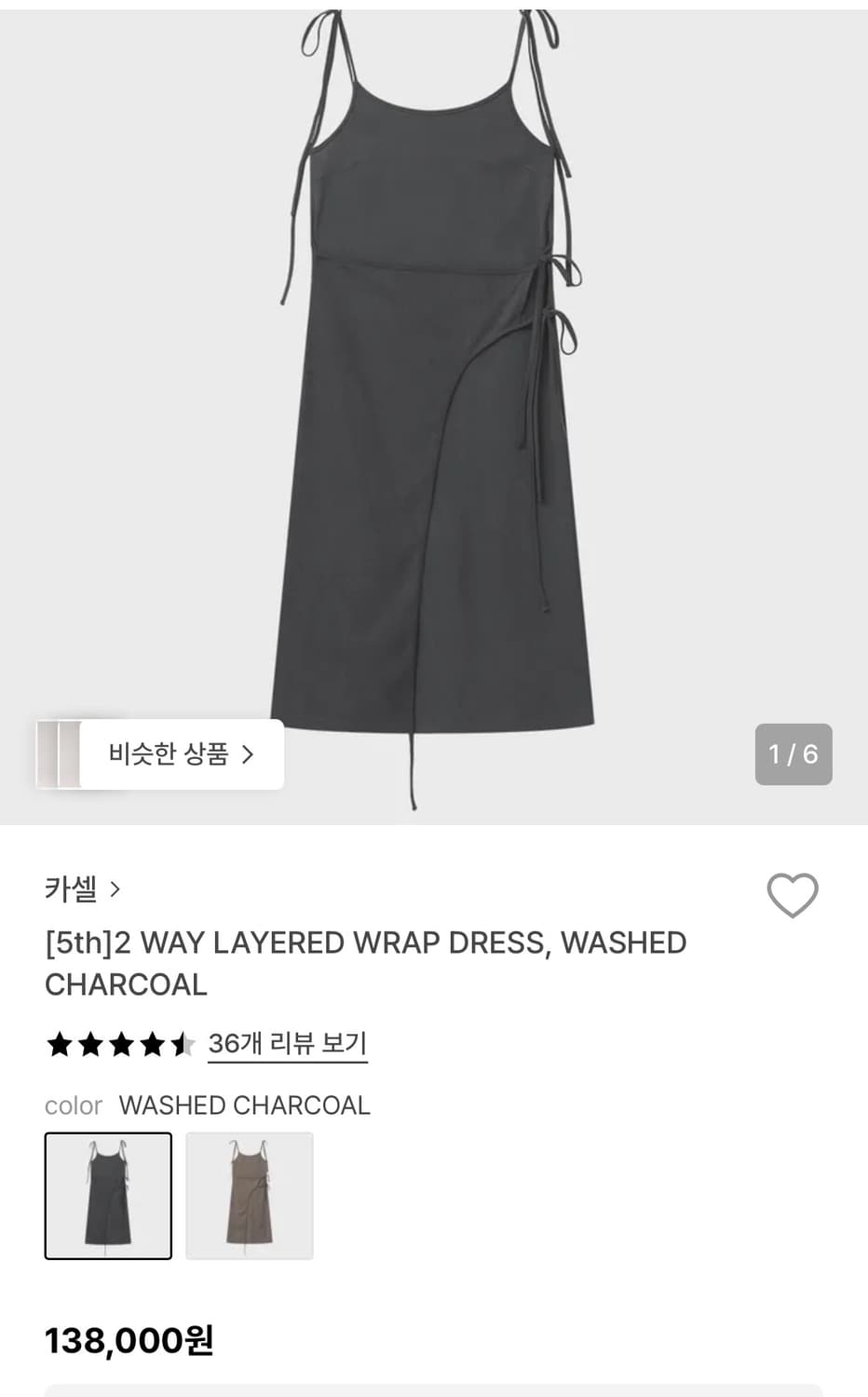Open the product title [5th]2 WAY LAYERED WRAP DRESS
The height and width of the screenshot is (1397, 868).
point(365,963)
